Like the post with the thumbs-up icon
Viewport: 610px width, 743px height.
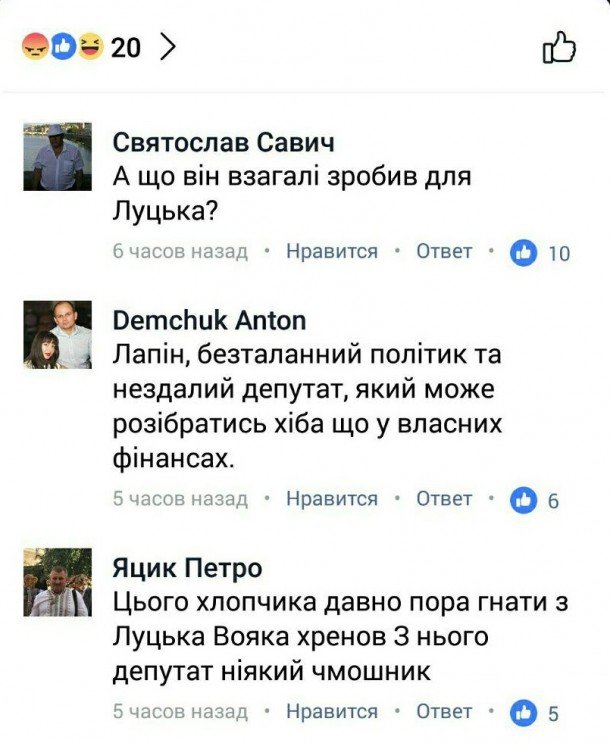[x=559, y=46]
